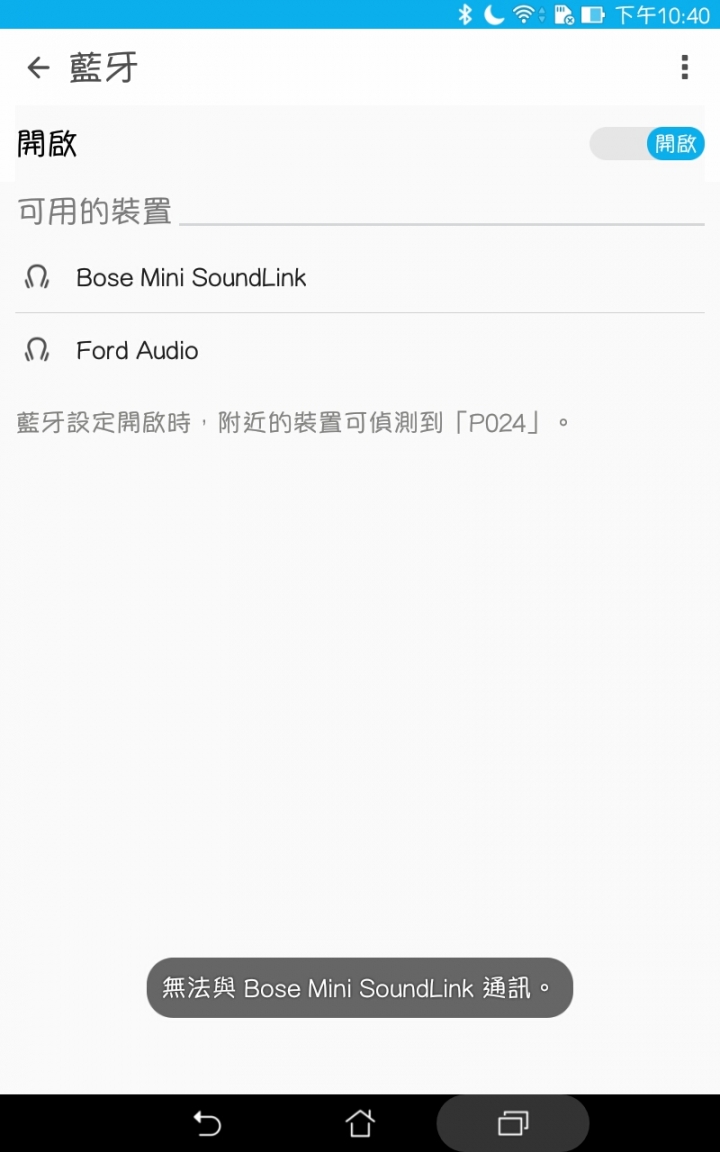Turn off the 開啟 Bluetooth switch
The image size is (720, 1152).
pos(647,143)
